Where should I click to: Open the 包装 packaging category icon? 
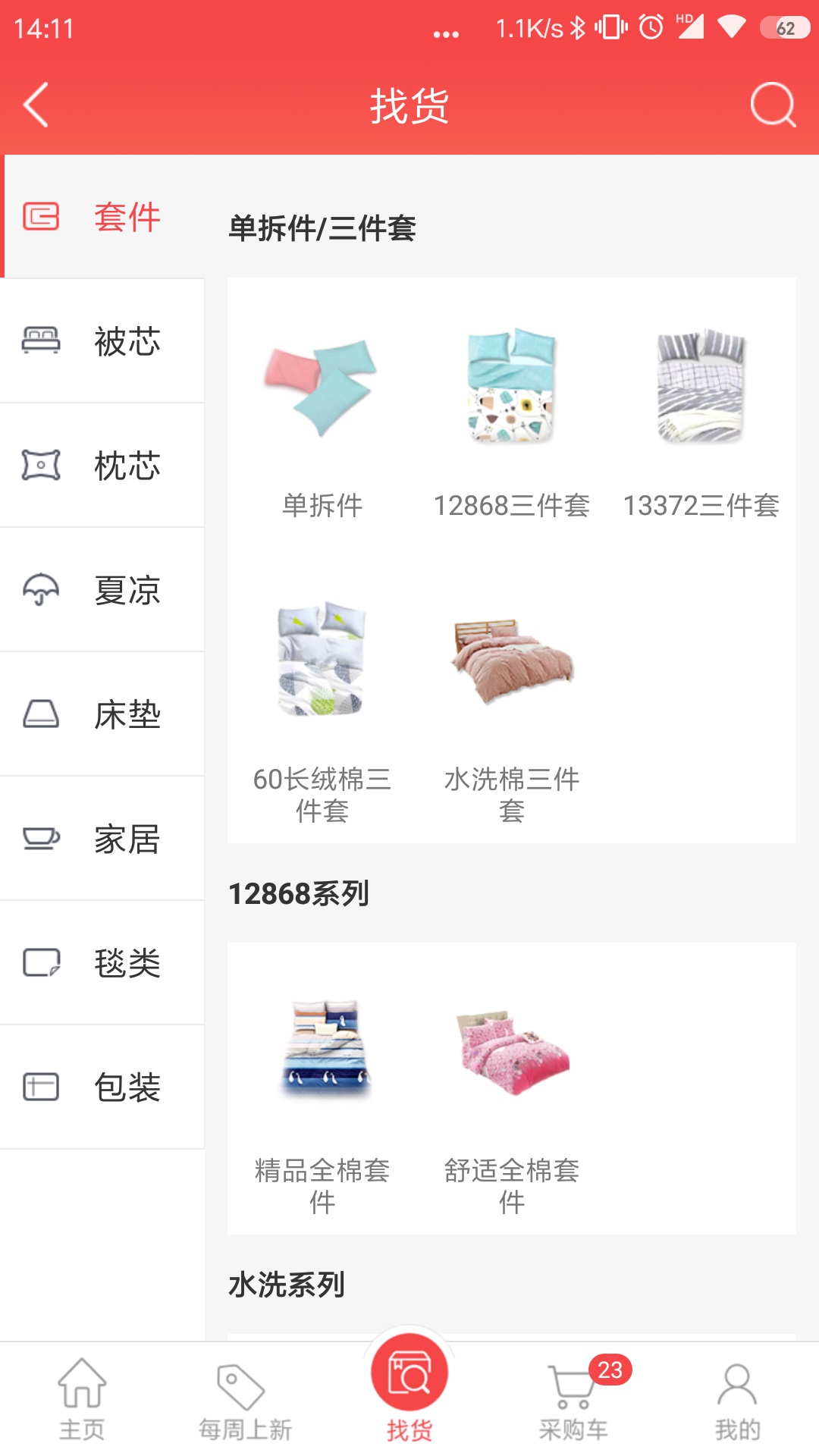pyautogui.click(x=42, y=1086)
